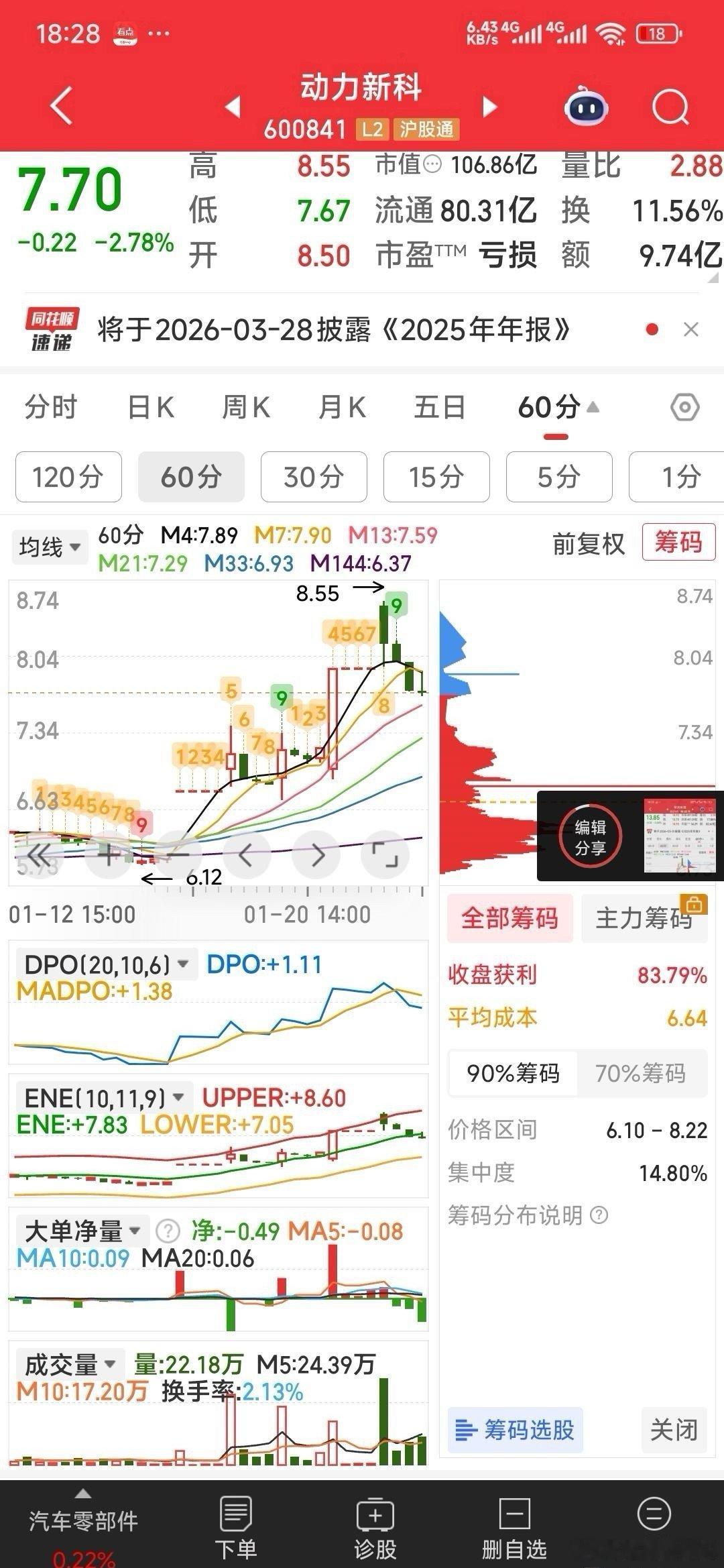Select the 15分 period tab

tap(436, 477)
